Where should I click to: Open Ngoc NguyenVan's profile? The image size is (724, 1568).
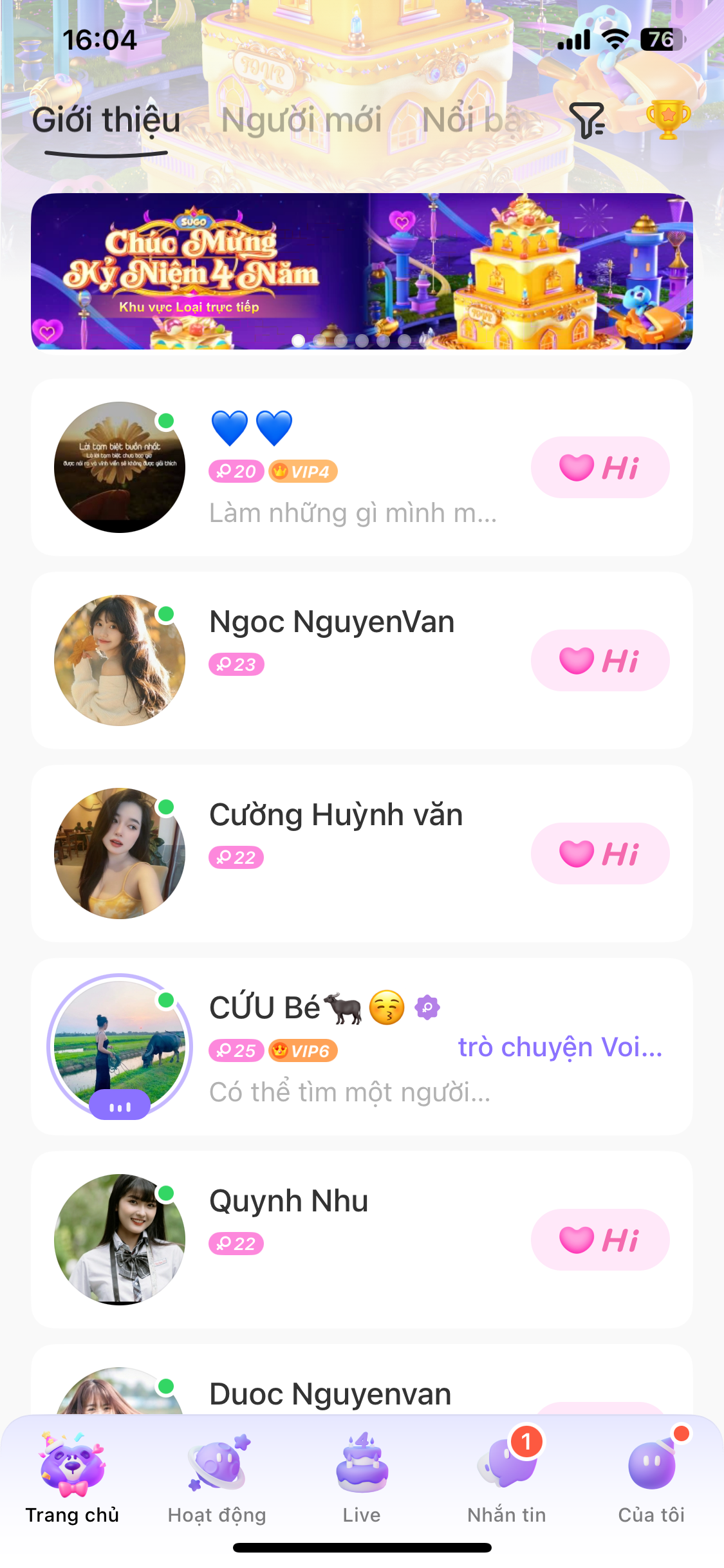tap(332, 622)
